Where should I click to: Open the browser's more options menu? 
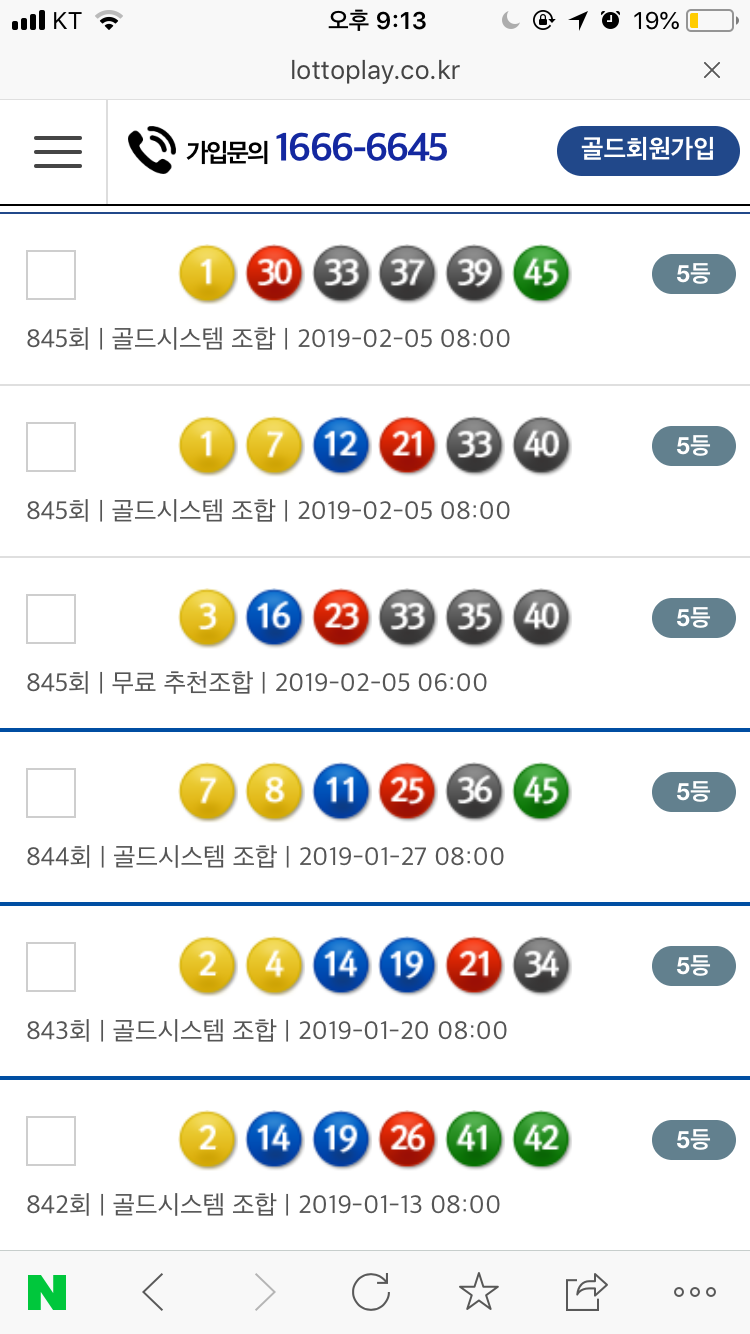point(695,1292)
